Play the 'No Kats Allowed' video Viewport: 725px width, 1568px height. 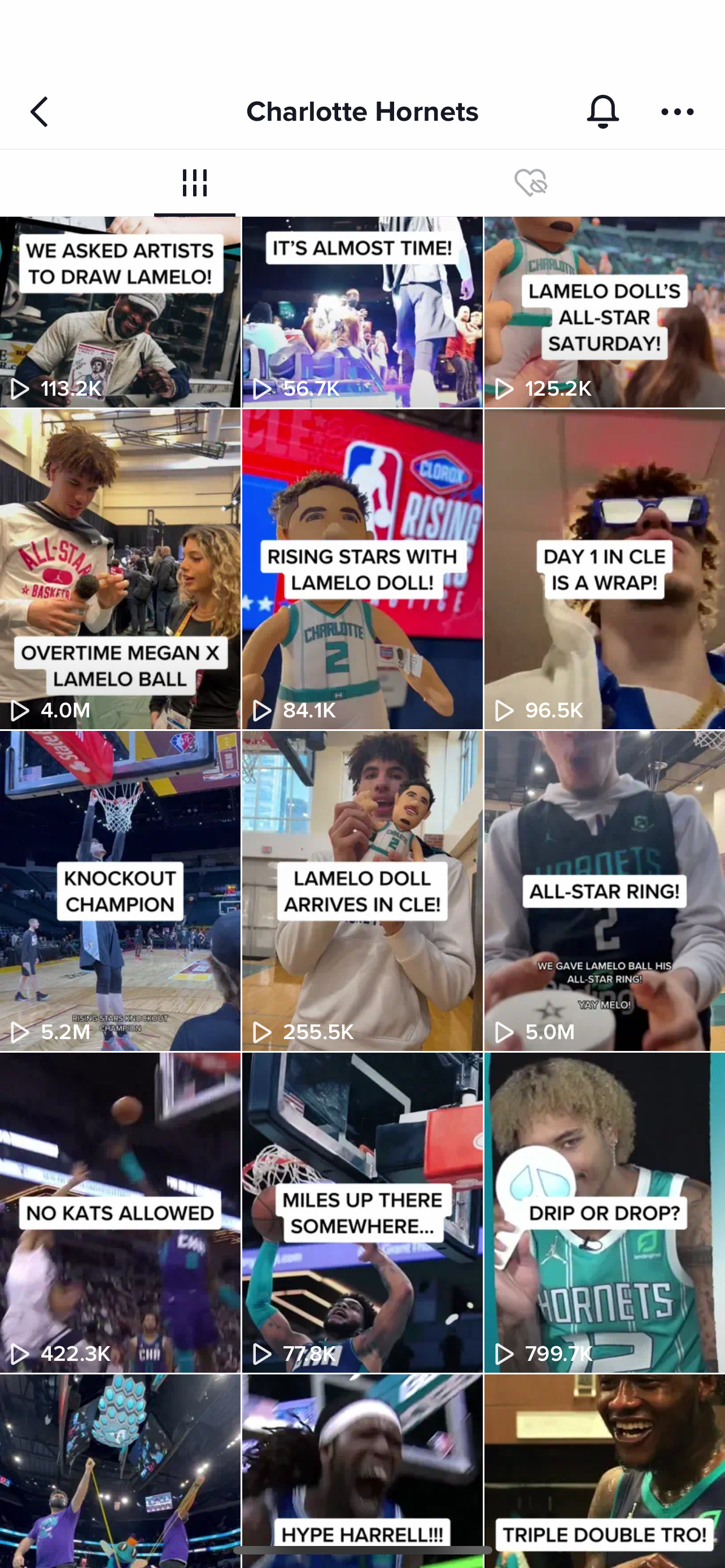[120, 1212]
